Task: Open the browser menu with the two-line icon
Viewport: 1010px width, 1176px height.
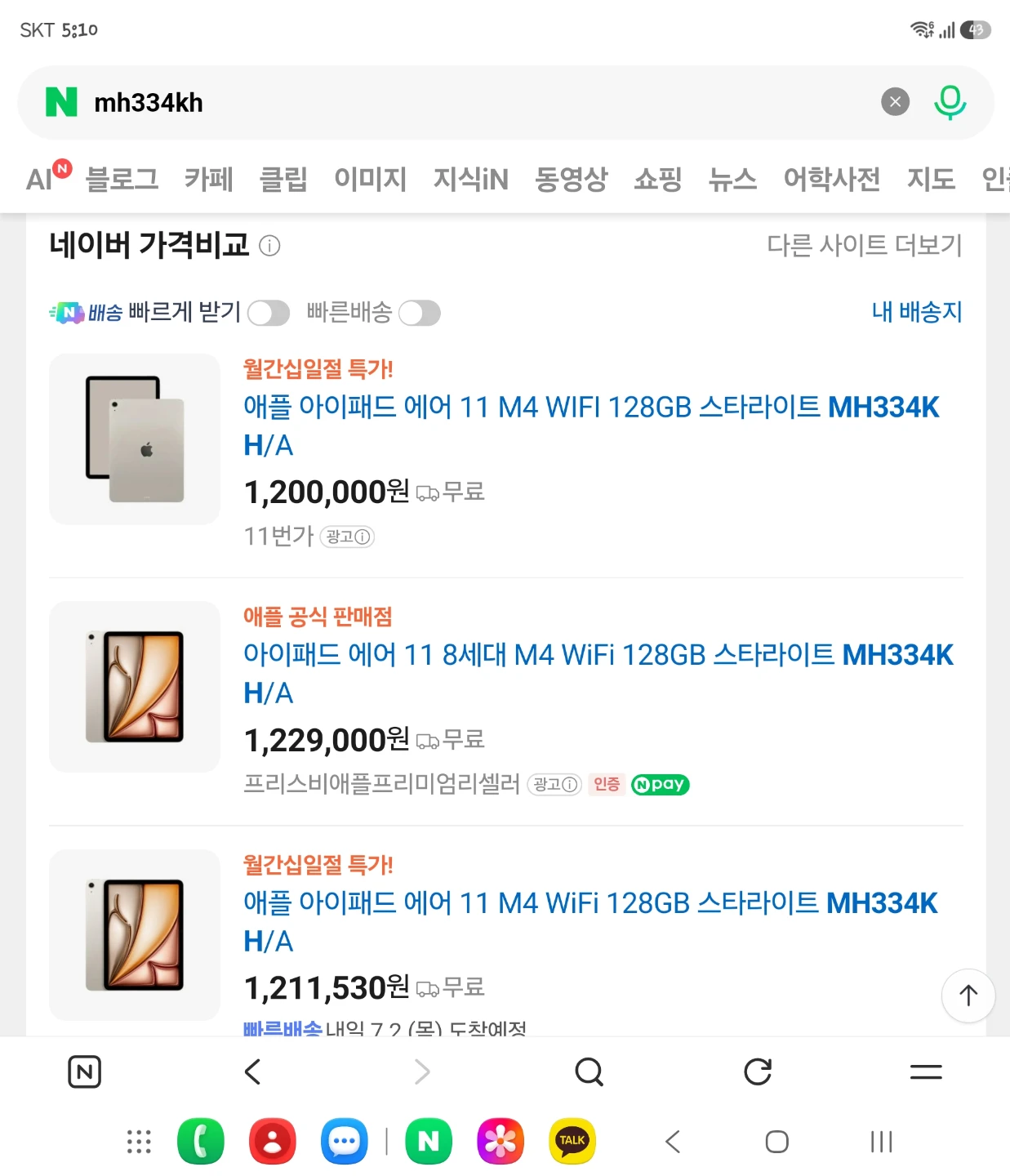Action: pos(926,1071)
